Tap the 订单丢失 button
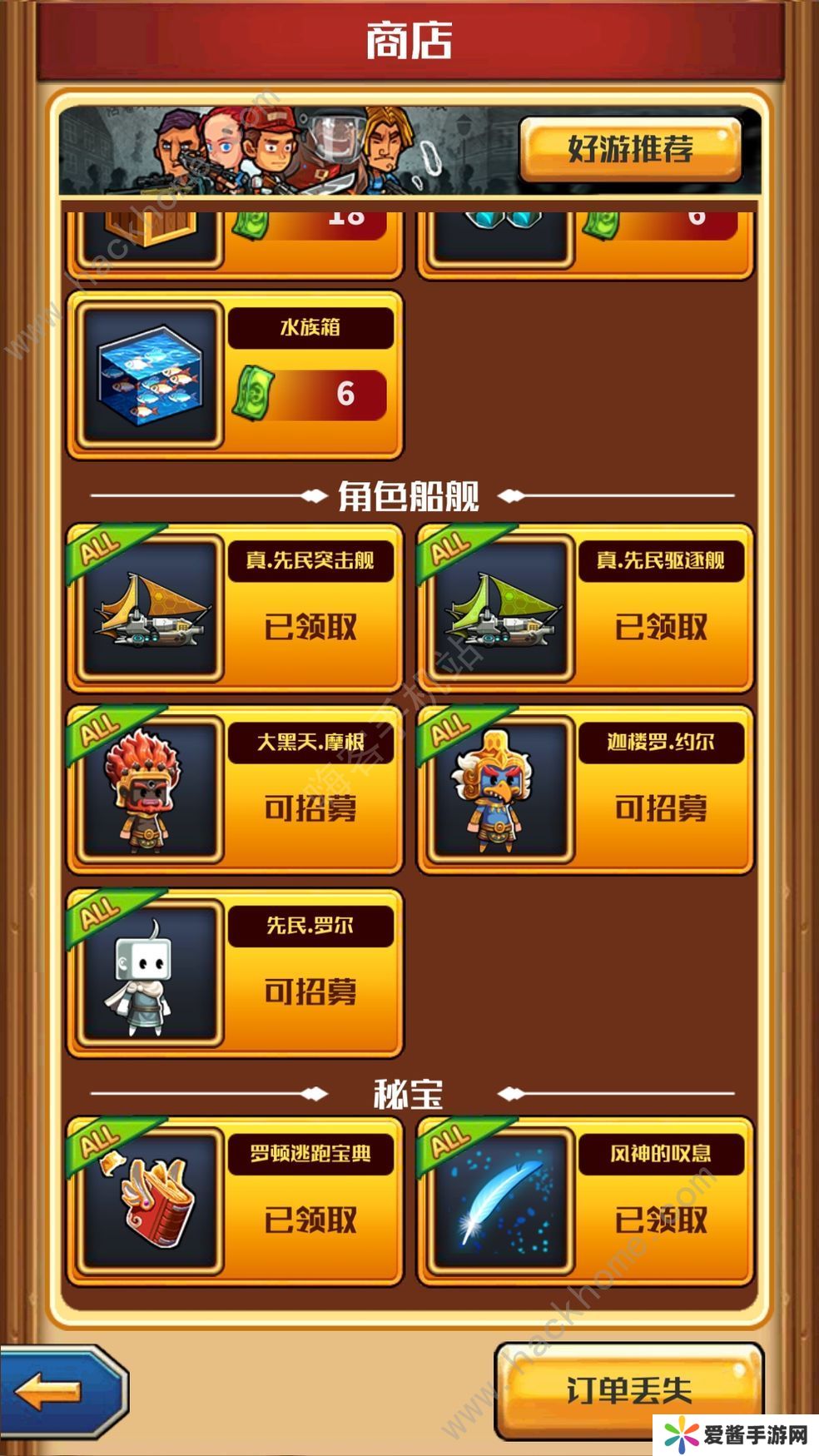 (x=628, y=1389)
